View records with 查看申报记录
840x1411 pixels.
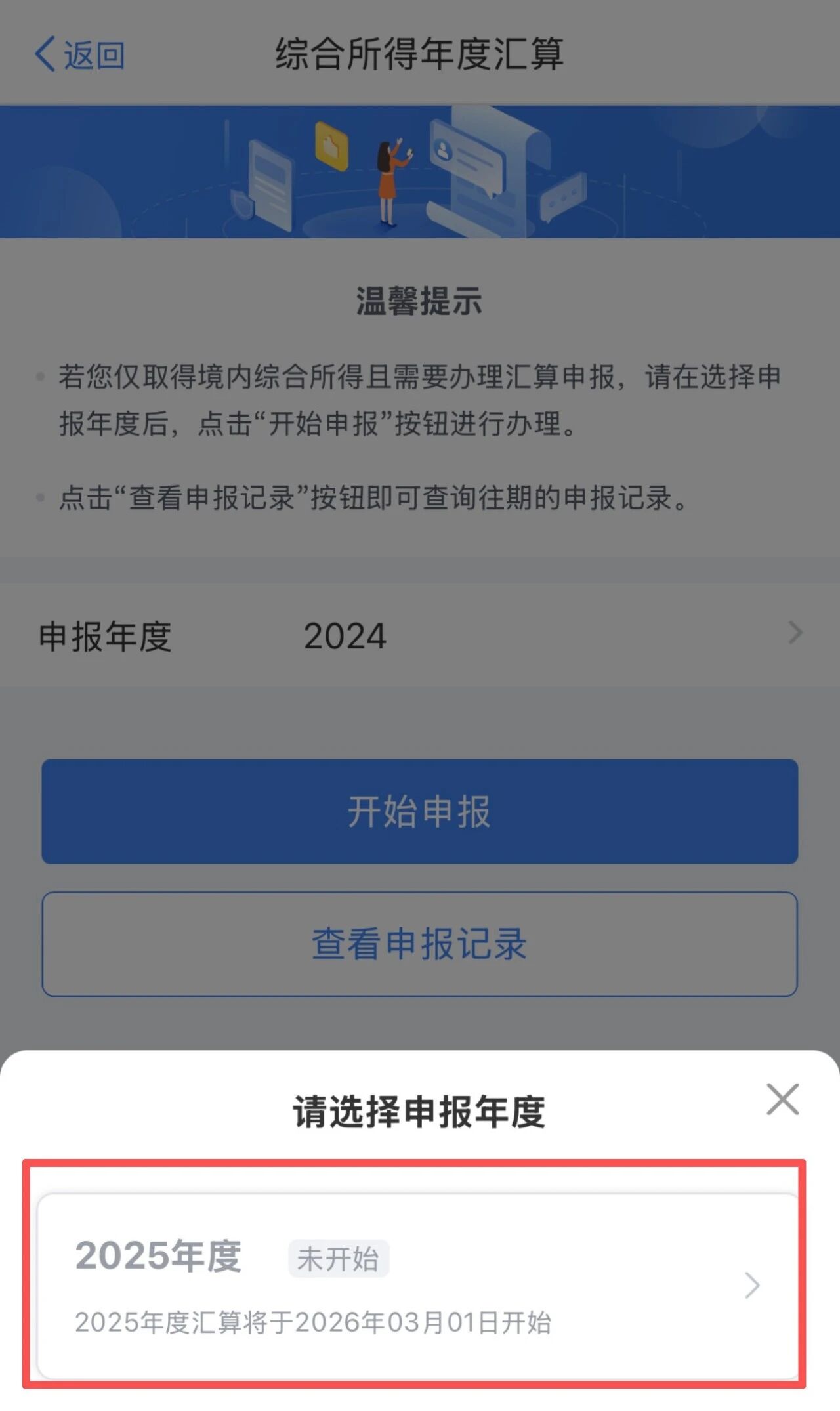[x=420, y=944]
